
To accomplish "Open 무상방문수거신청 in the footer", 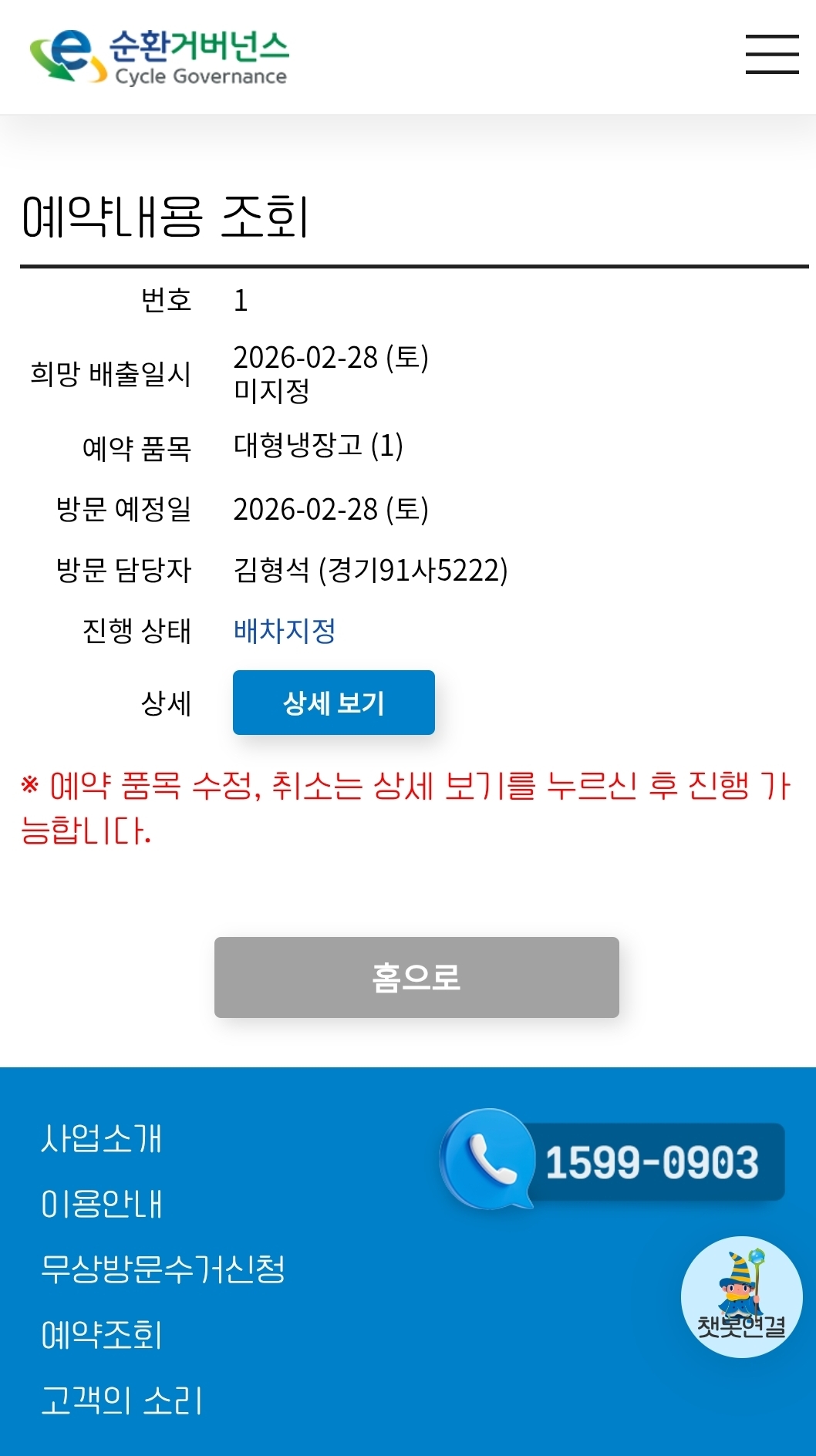I will point(163,1269).
